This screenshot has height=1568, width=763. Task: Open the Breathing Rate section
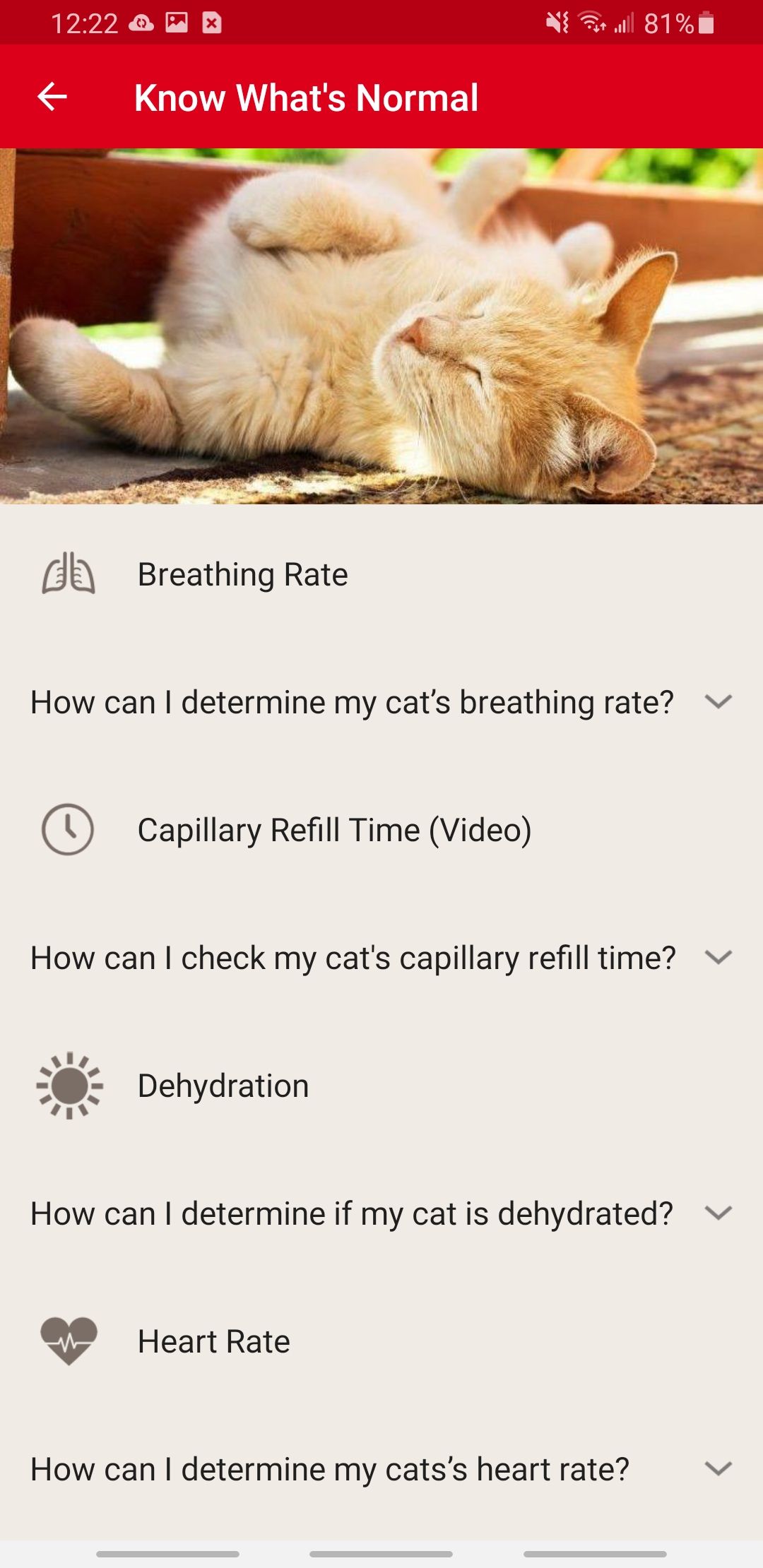[x=242, y=574]
